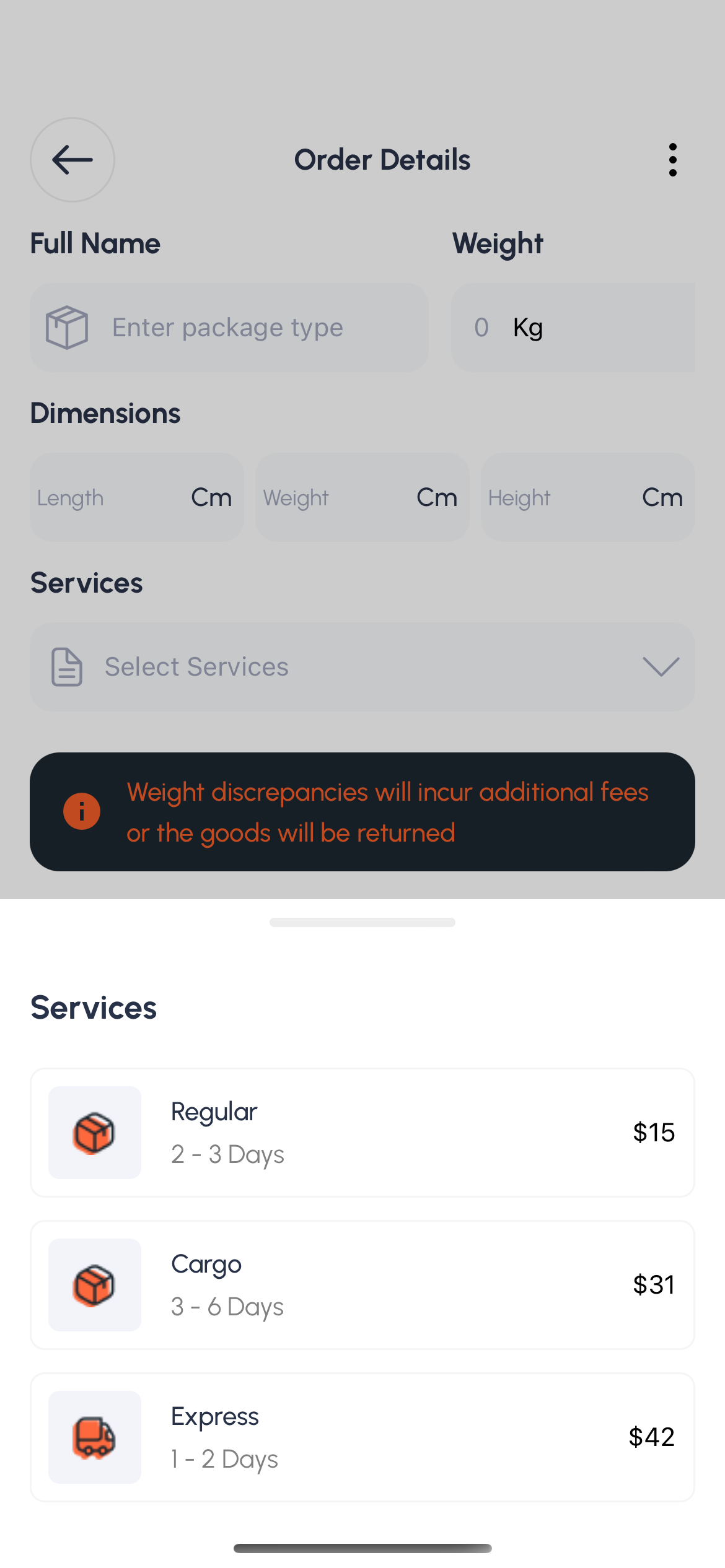Click the Length dimension field
This screenshot has height=1568, width=725.
pos(136,497)
